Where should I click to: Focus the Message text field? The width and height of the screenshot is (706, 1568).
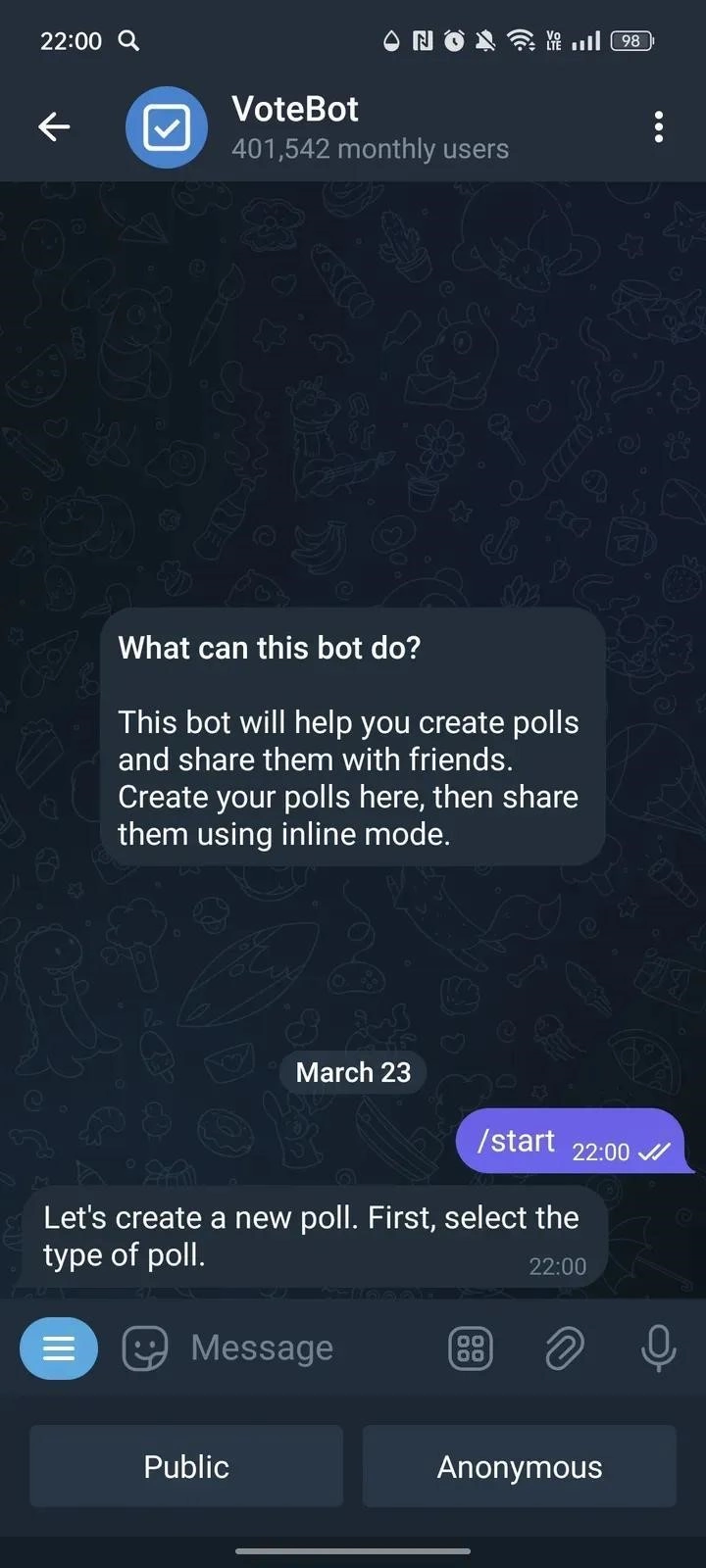pyautogui.click(x=294, y=1348)
